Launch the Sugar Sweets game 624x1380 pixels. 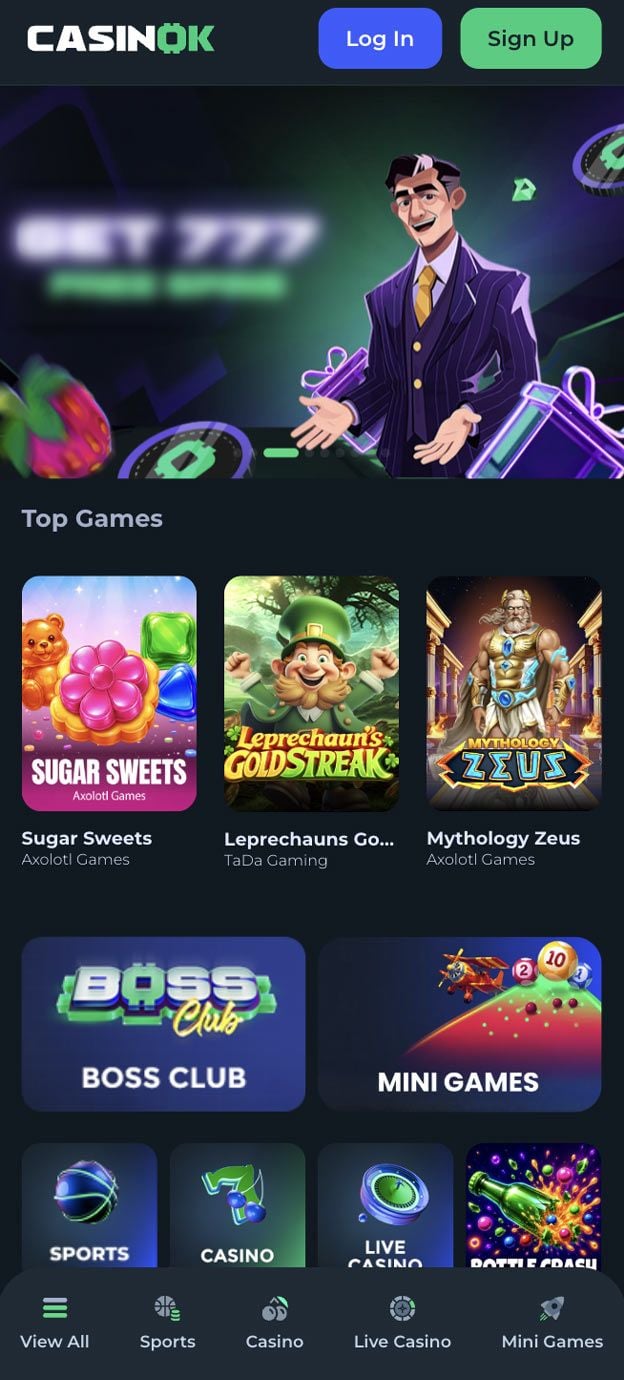click(109, 693)
